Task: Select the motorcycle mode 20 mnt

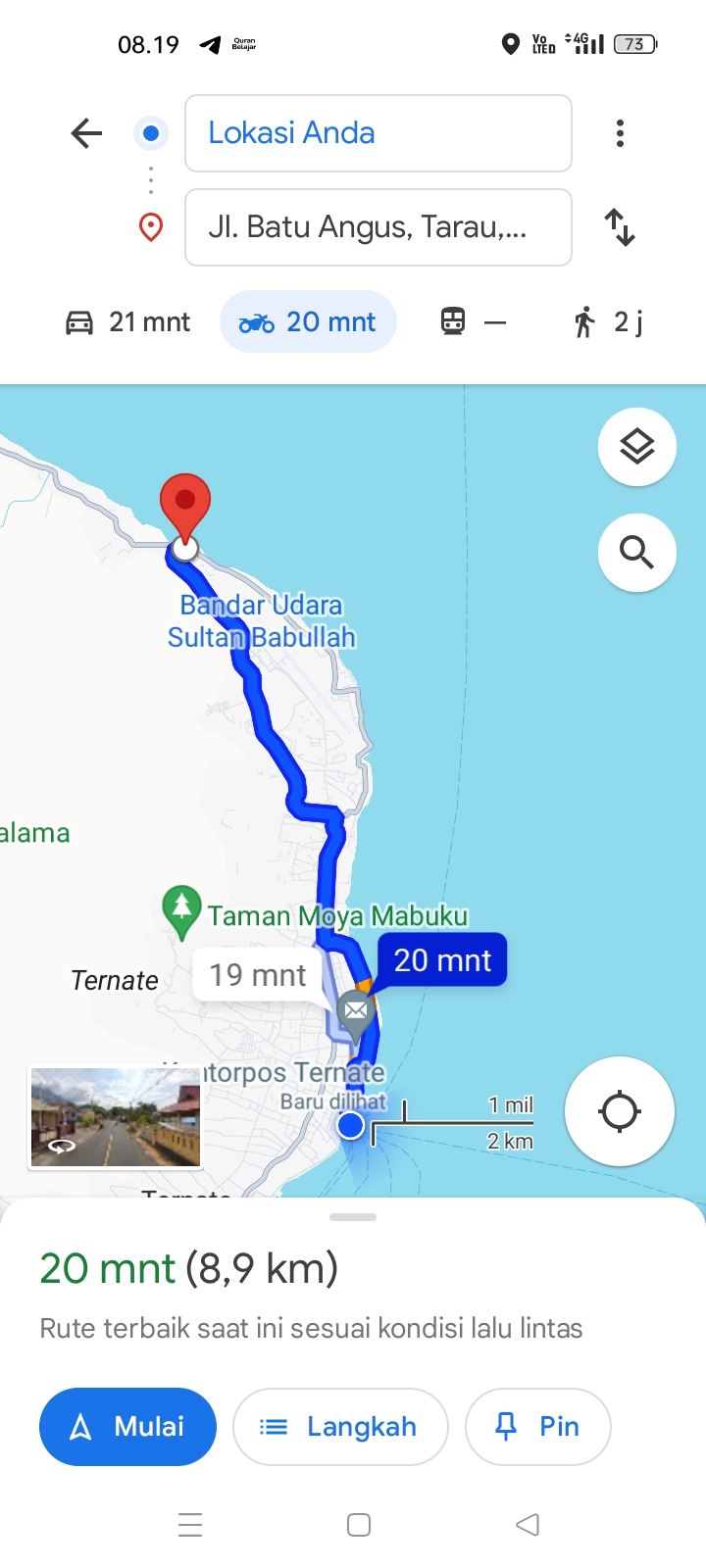Action: 308,321
